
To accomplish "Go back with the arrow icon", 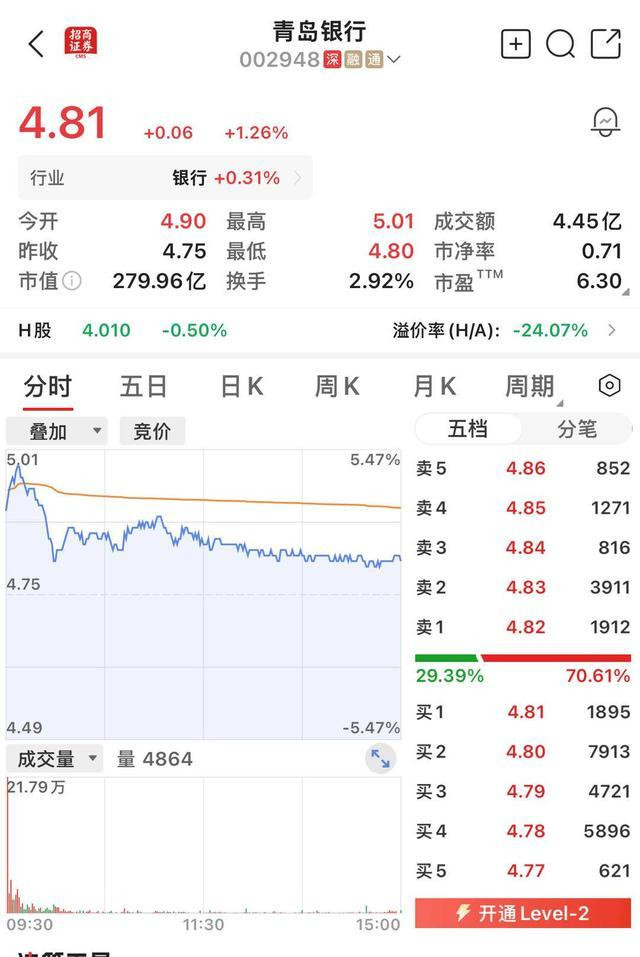I will (x=37, y=44).
